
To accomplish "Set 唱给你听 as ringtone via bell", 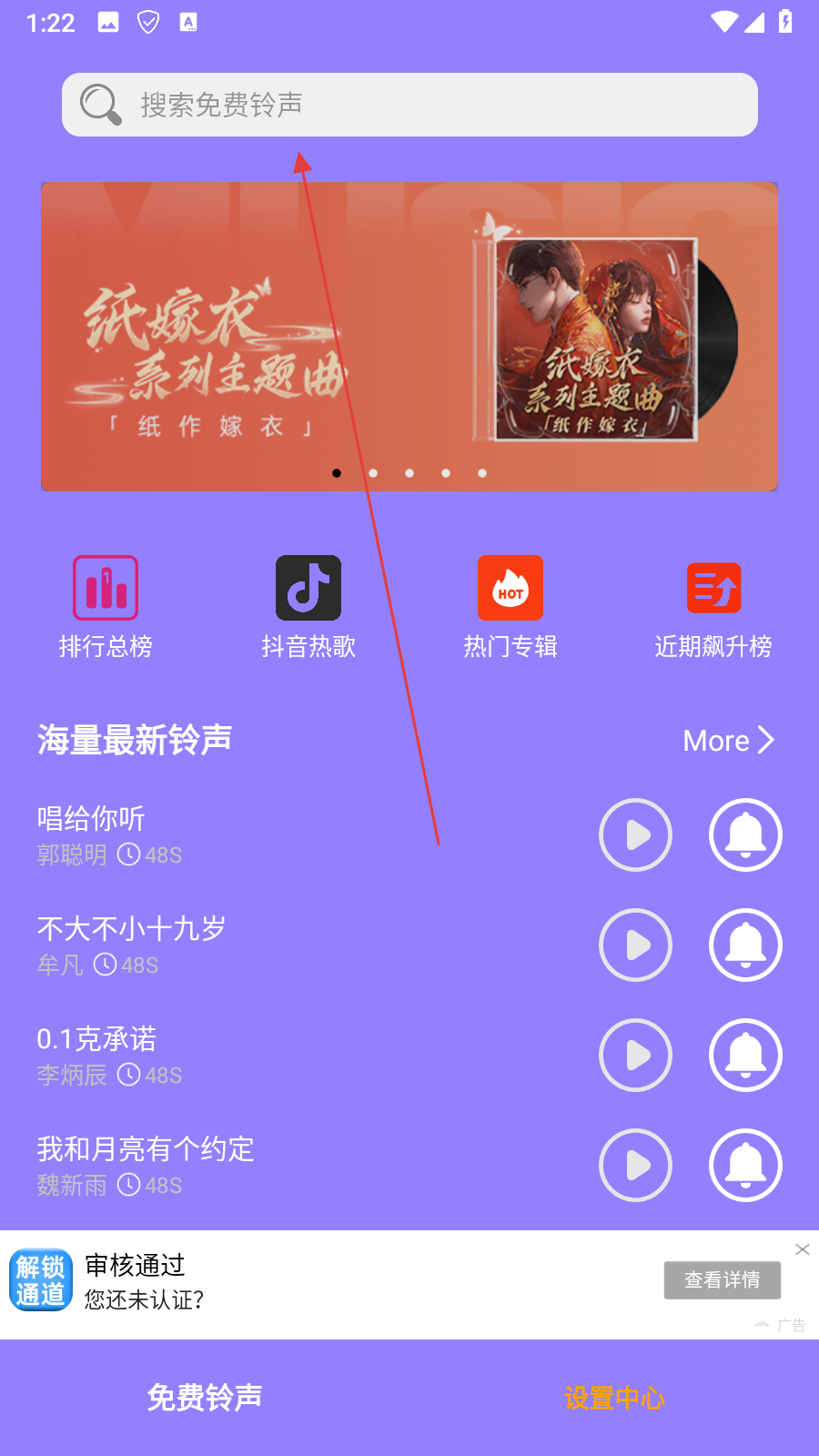I will (x=745, y=835).
